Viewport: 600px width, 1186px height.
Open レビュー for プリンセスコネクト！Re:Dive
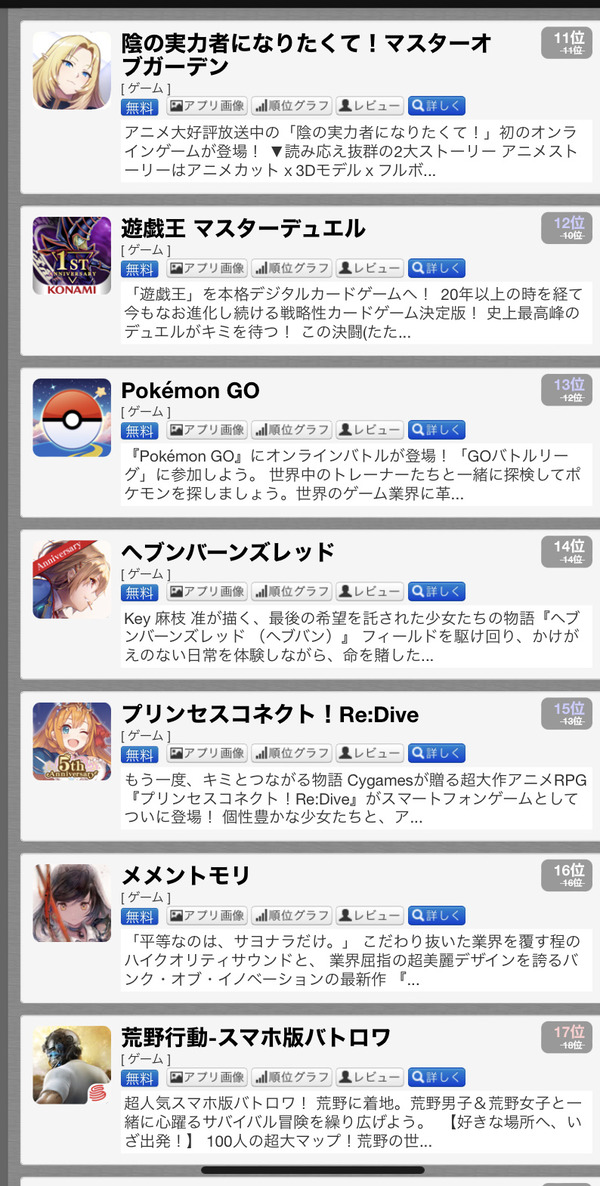tap(369, 753)
